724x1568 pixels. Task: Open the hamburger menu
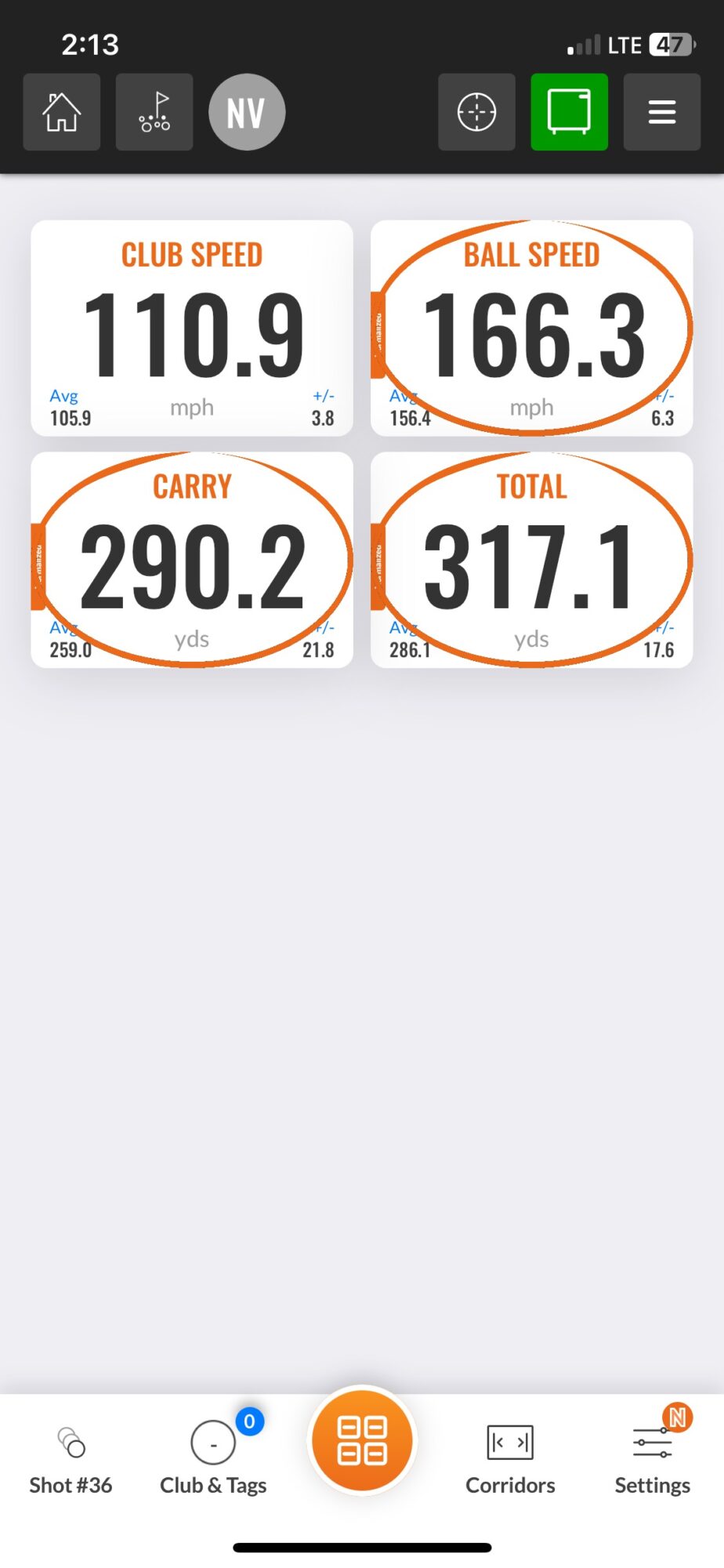pos(661,112)
